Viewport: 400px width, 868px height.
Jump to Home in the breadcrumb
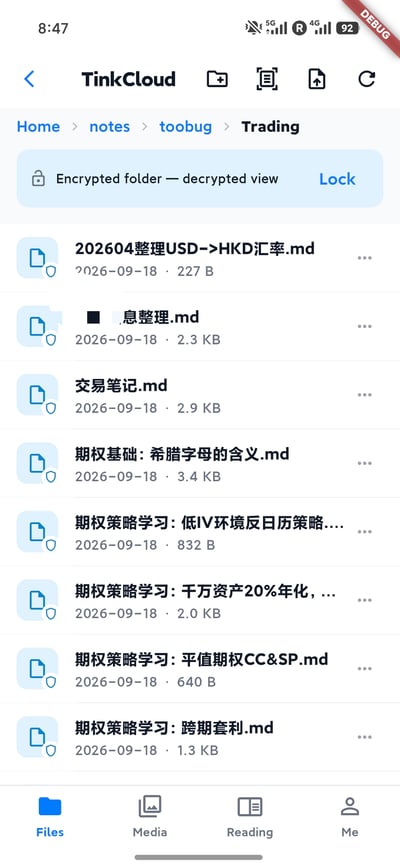point(38,126)
